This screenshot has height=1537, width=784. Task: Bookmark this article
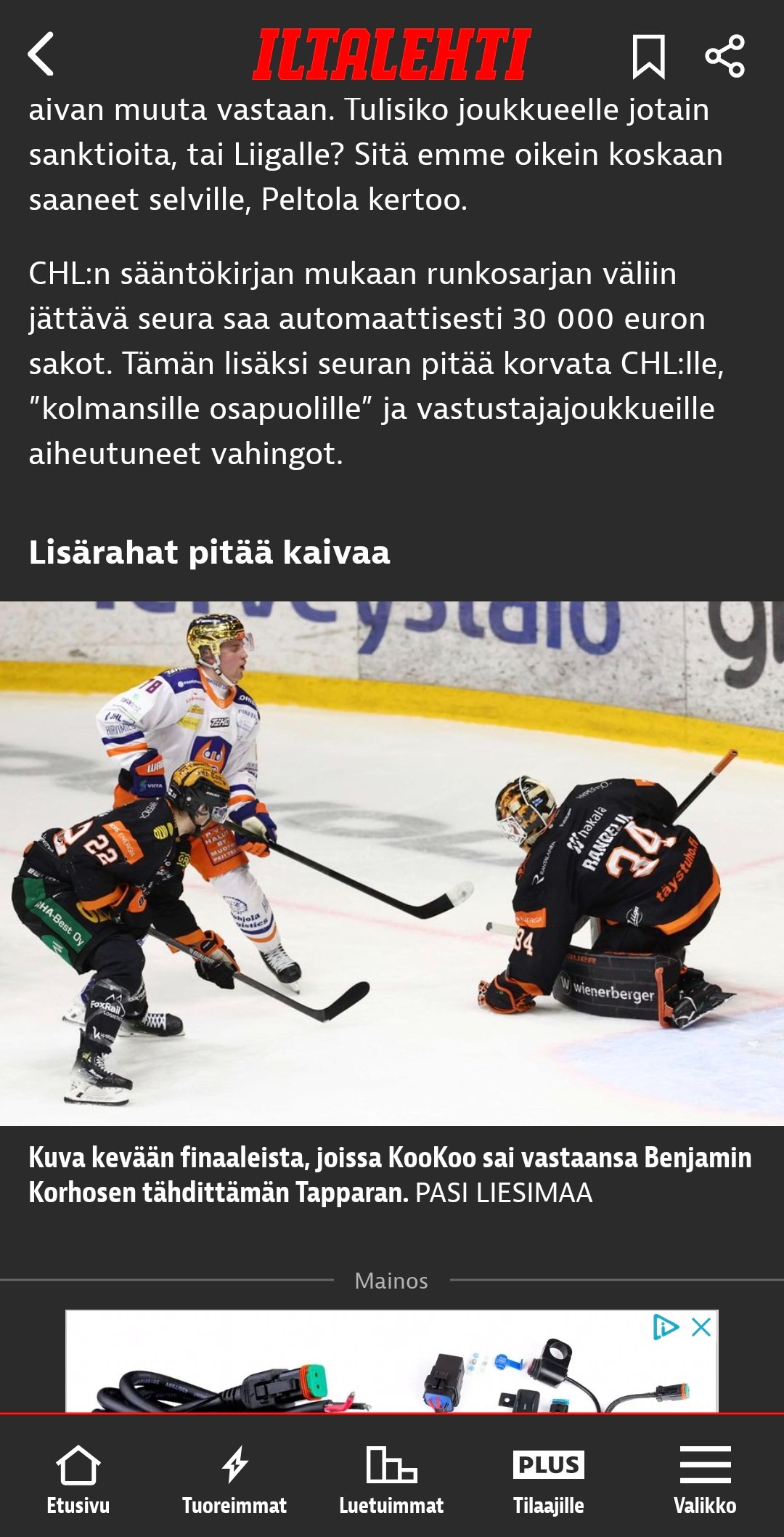[x=648, y=56]
